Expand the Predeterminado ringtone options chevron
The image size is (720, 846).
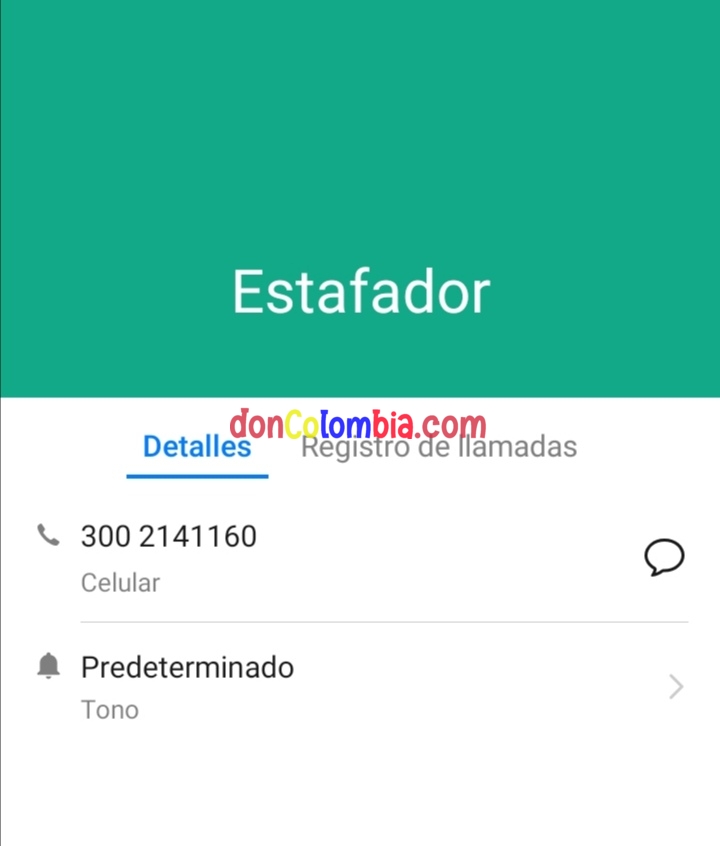click(676, 686)
